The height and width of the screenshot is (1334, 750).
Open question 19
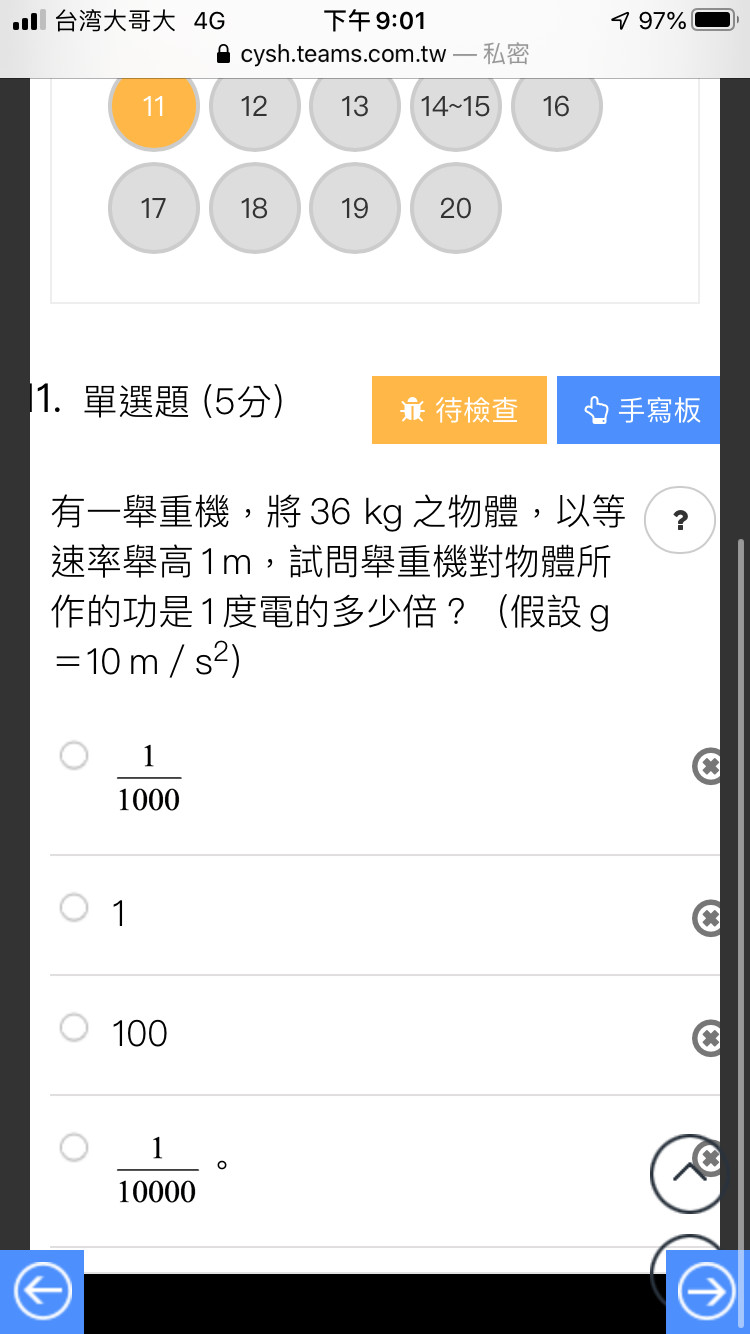coord(355,208)
